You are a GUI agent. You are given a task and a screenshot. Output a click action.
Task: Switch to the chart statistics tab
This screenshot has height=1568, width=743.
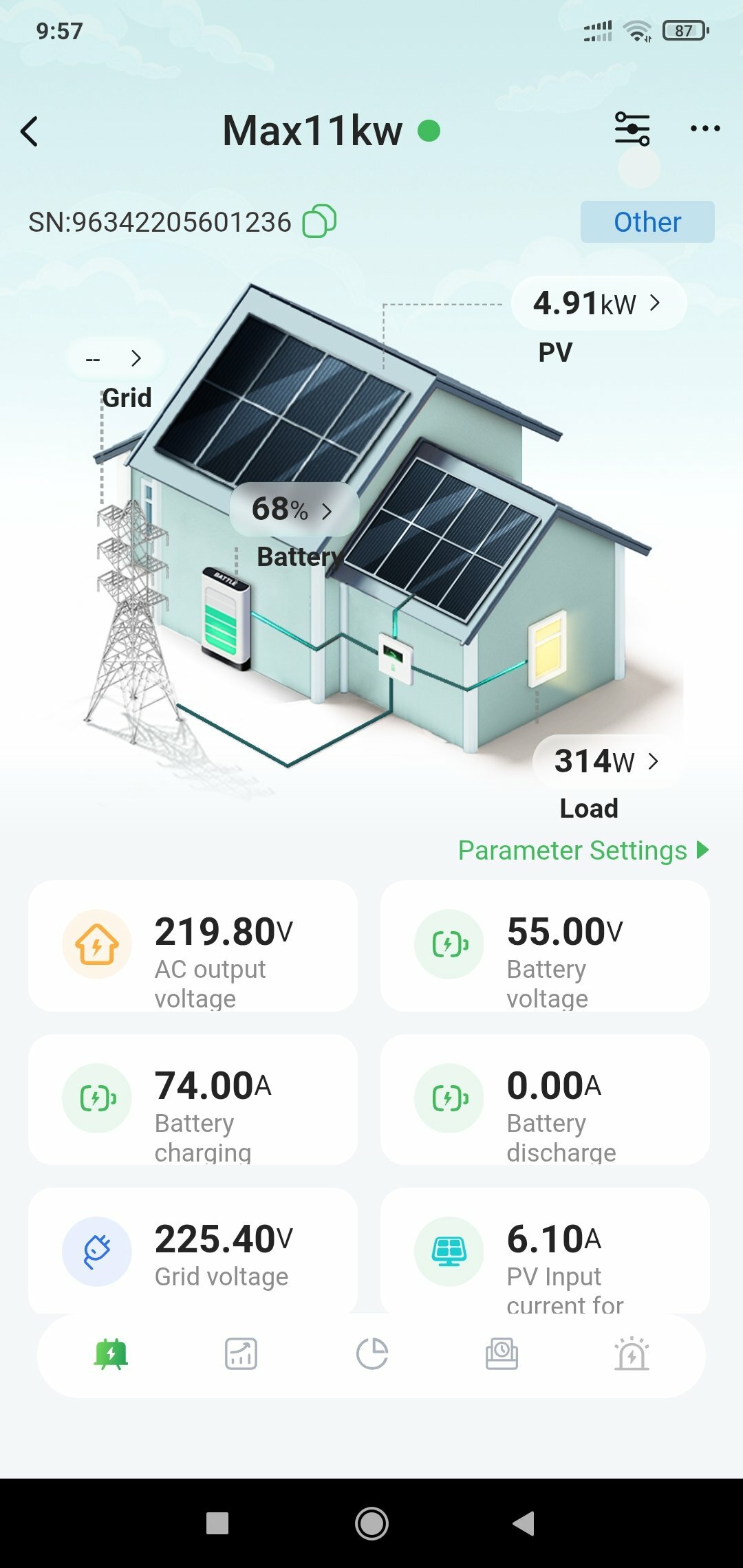pyautogui.click(x=241, y=1354)
